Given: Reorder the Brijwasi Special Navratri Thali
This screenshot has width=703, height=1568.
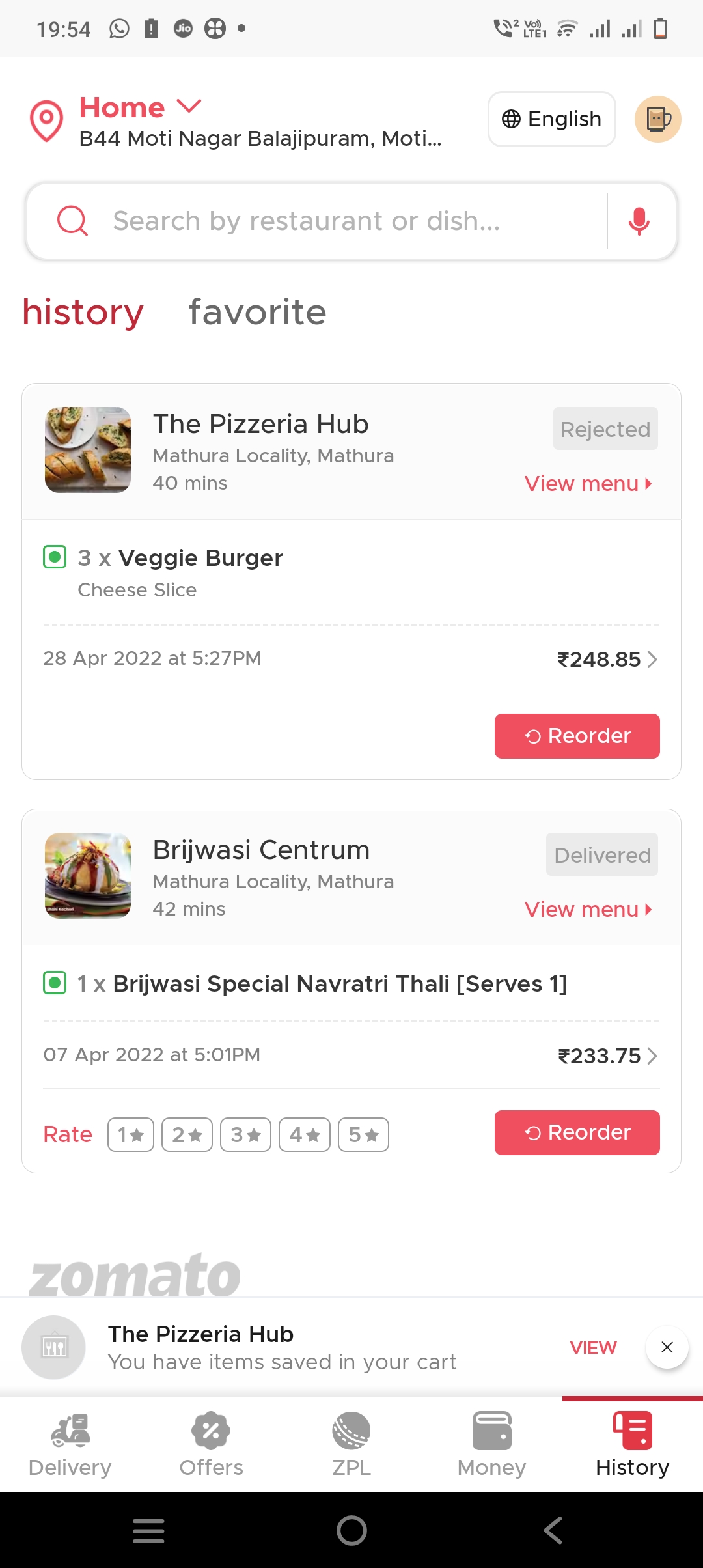Looking at the screenshot, I should pos(577,1132).
